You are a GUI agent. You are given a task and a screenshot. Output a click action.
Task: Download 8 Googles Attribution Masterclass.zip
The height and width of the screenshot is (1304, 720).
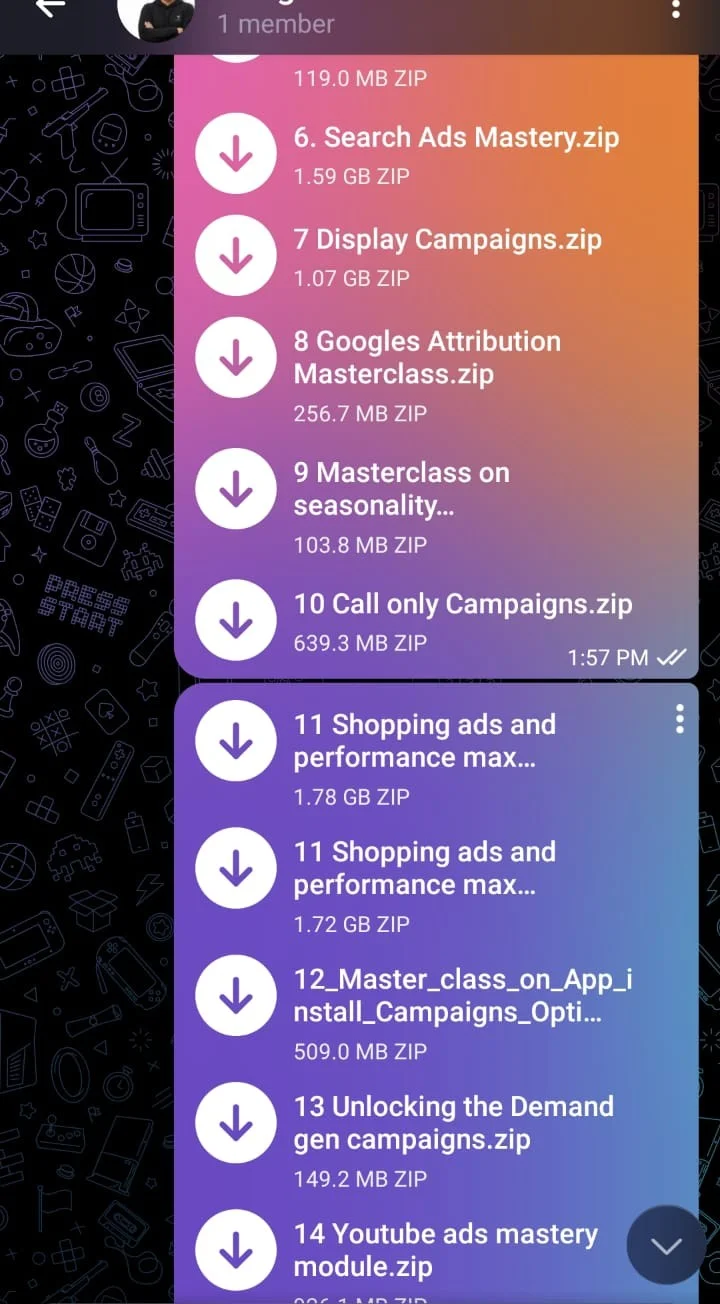pos(236,358)
